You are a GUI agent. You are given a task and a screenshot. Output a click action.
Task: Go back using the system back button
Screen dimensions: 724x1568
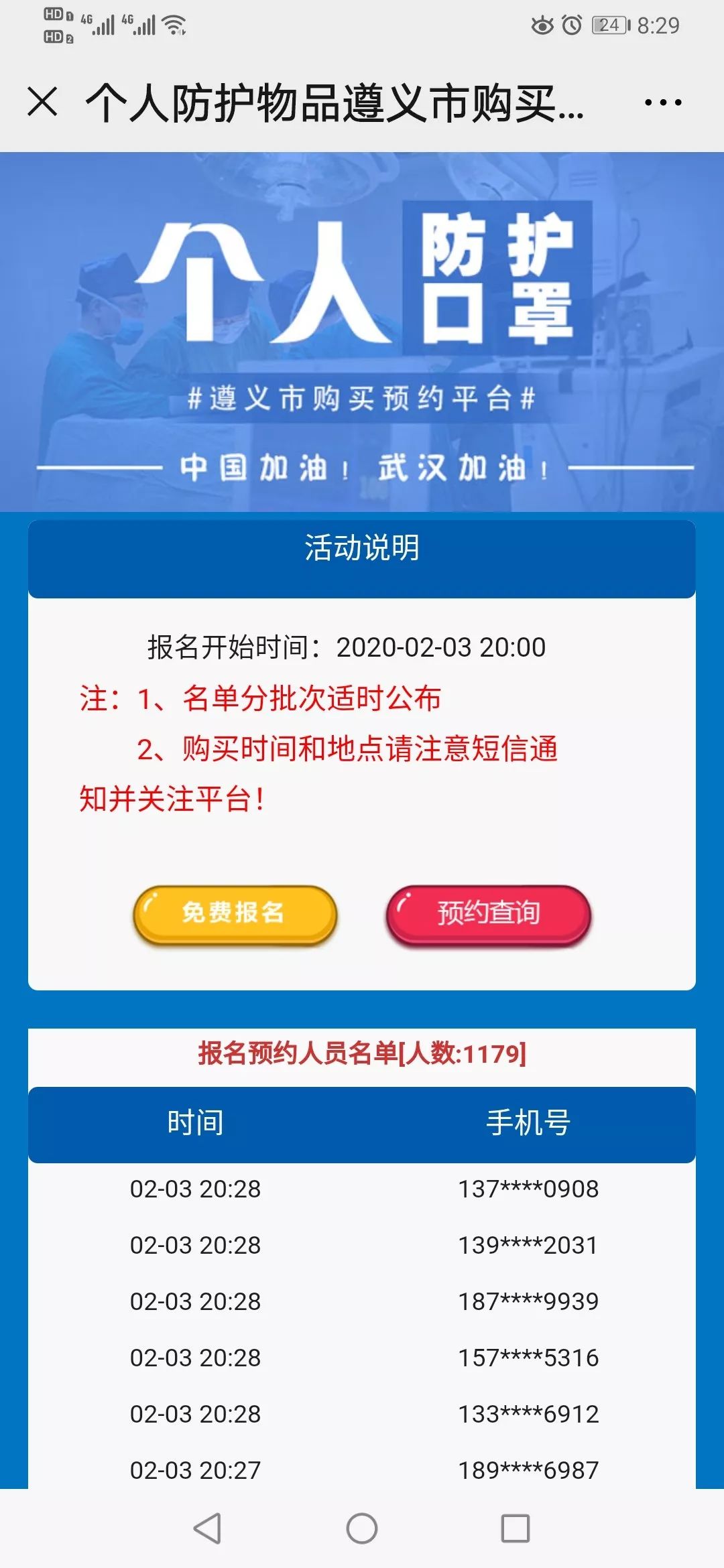point(207,1528)
